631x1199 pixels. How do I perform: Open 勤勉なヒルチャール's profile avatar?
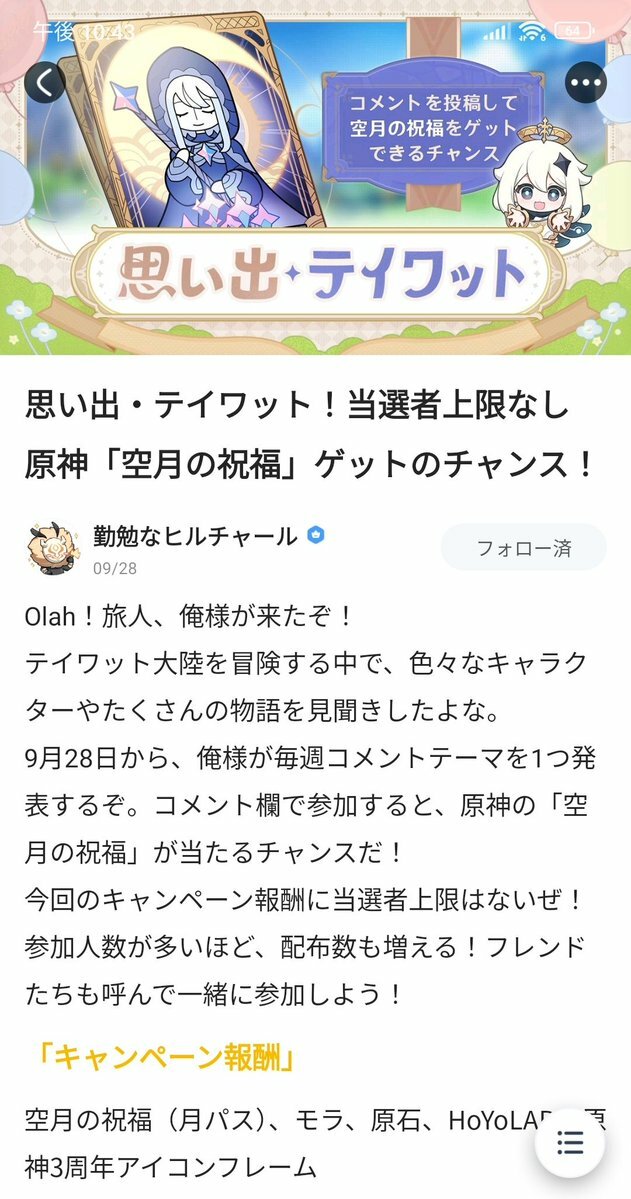tap(51, 548)
